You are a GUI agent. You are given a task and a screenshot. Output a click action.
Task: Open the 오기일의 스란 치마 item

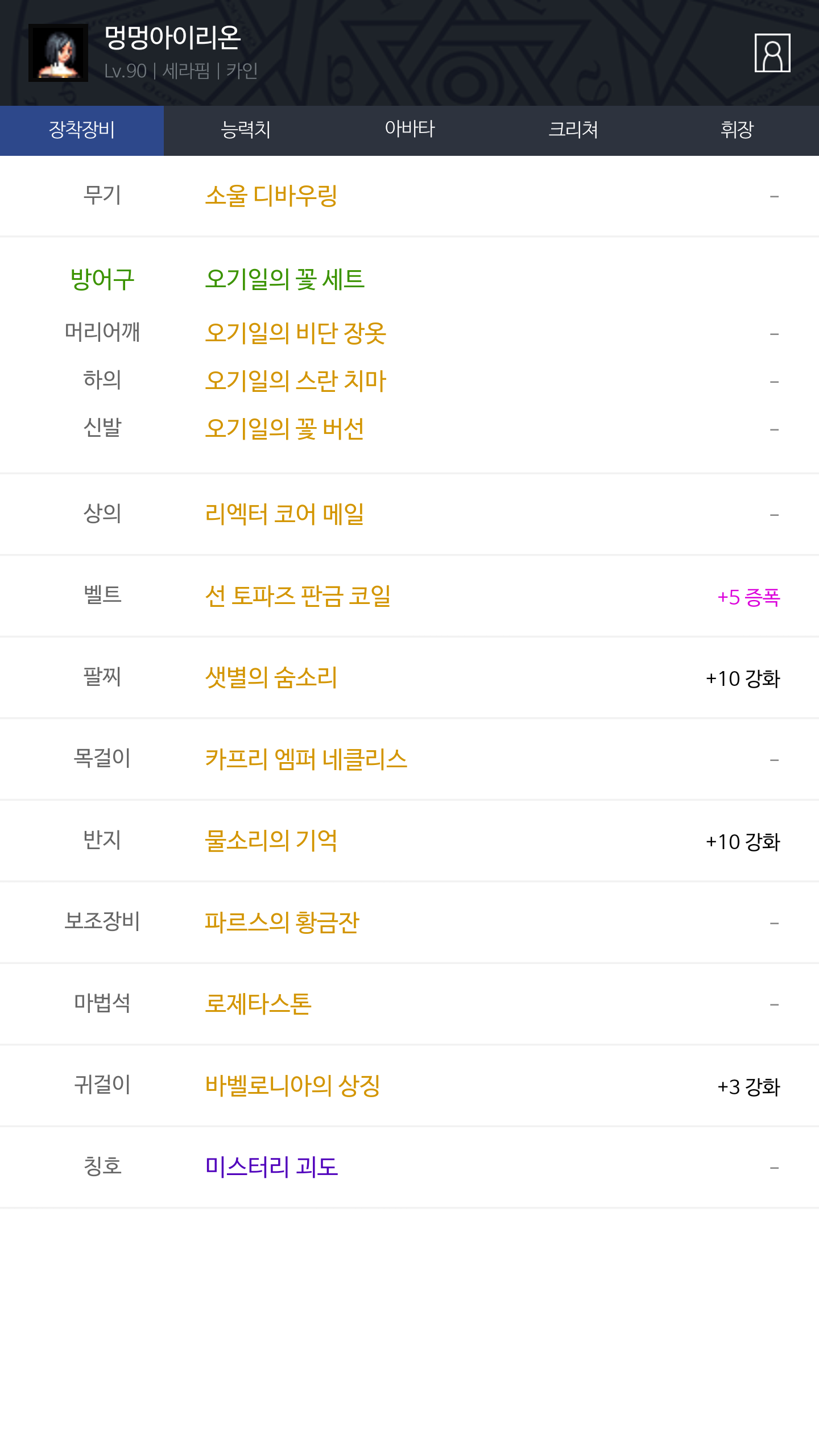(x=296, y=381)
